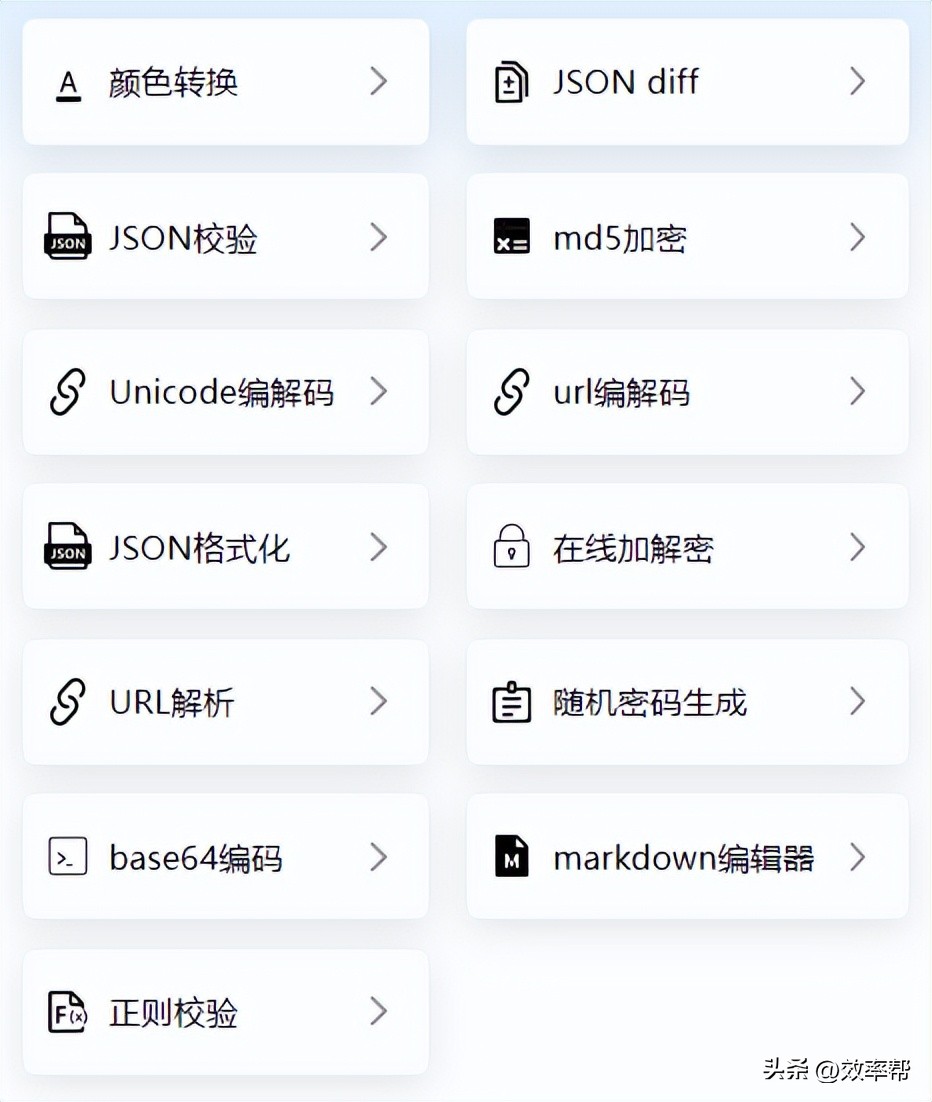Viewport: 932px width, 1102px height.
Task: Click the 随机密码生成 clipboard icon
Action: (x=511, y=702)
